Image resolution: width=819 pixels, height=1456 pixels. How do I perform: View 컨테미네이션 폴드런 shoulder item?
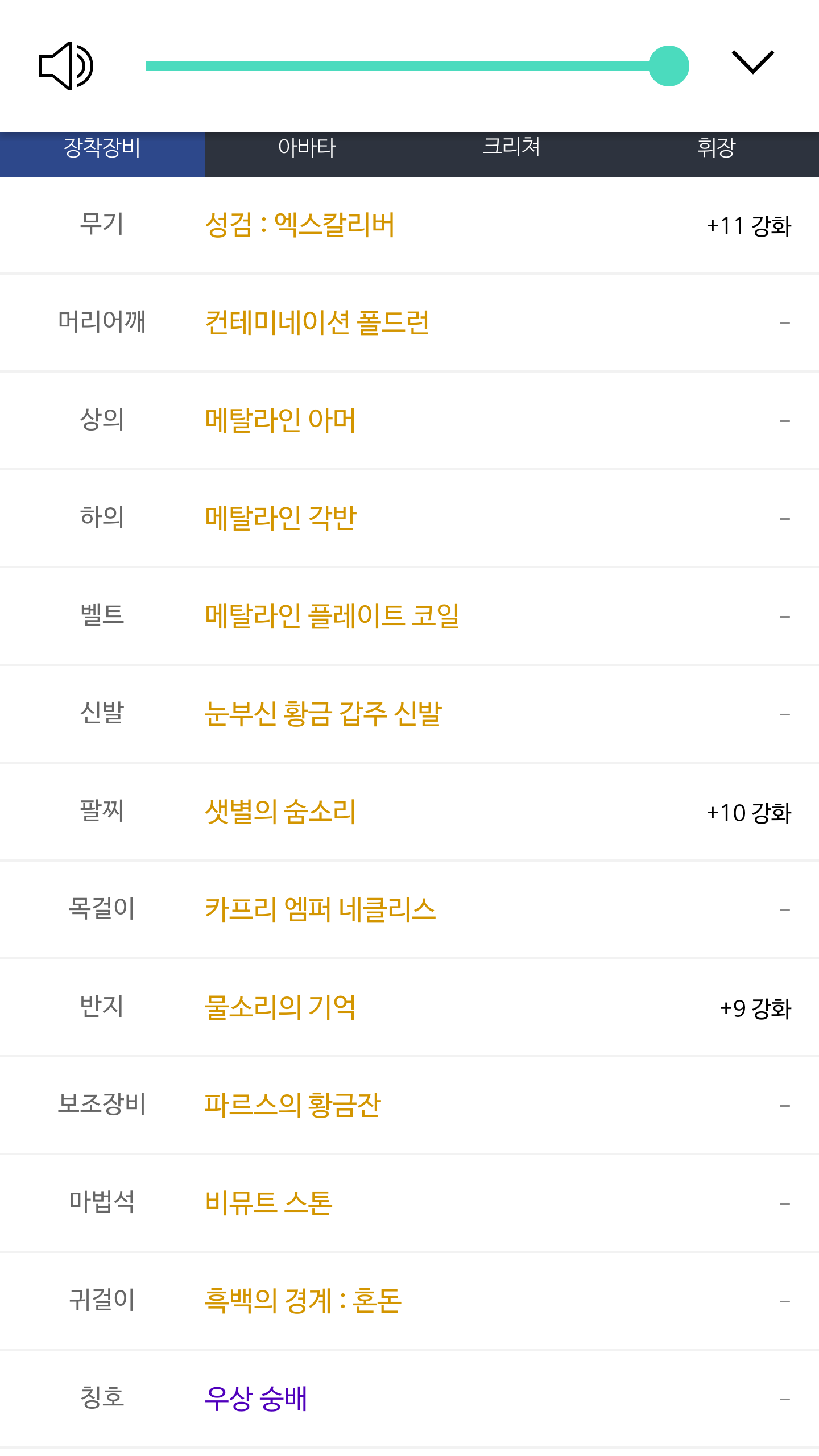[x=317, y=323]
